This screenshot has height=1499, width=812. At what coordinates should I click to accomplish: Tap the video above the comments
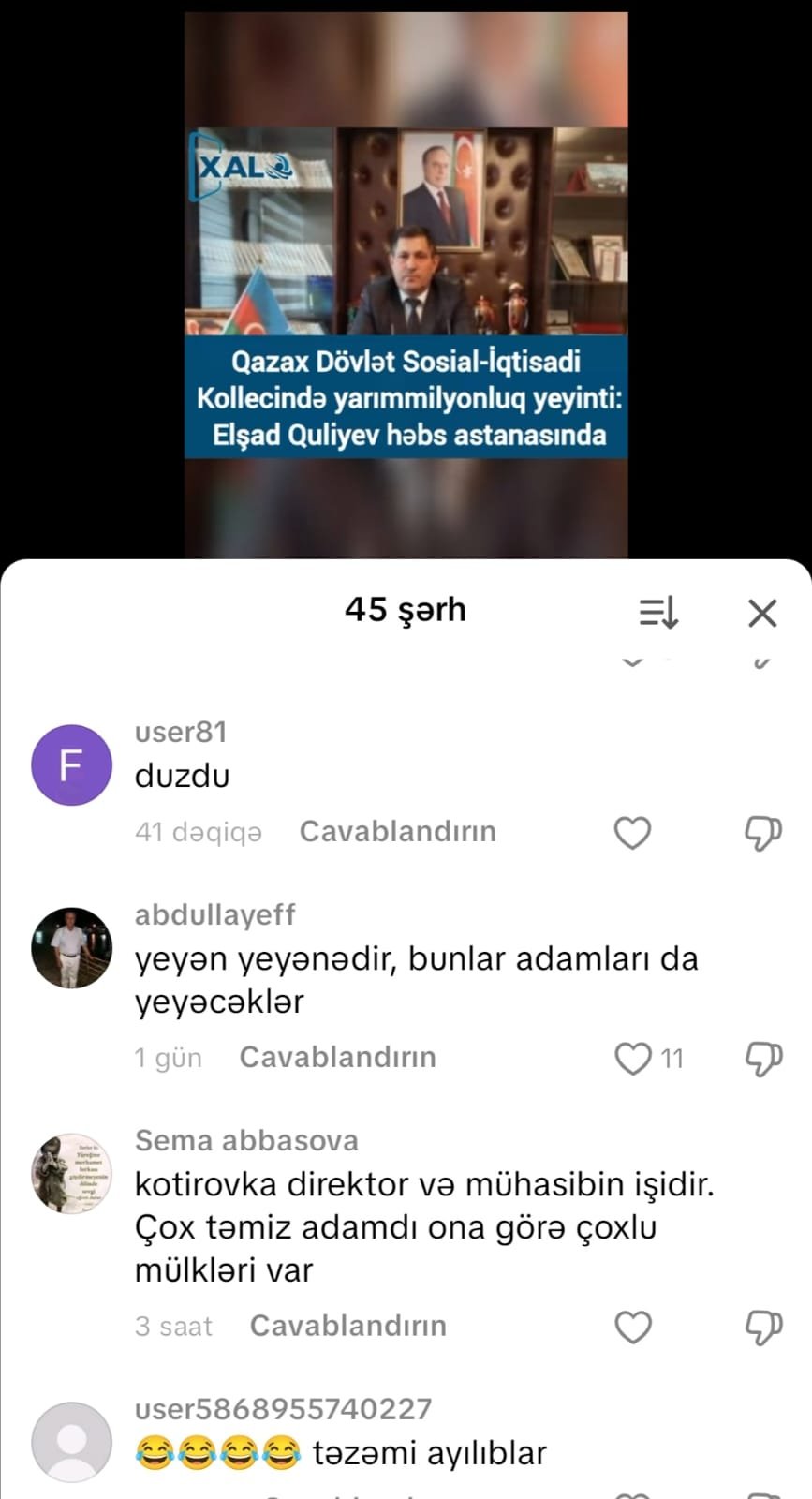(406, 281)
